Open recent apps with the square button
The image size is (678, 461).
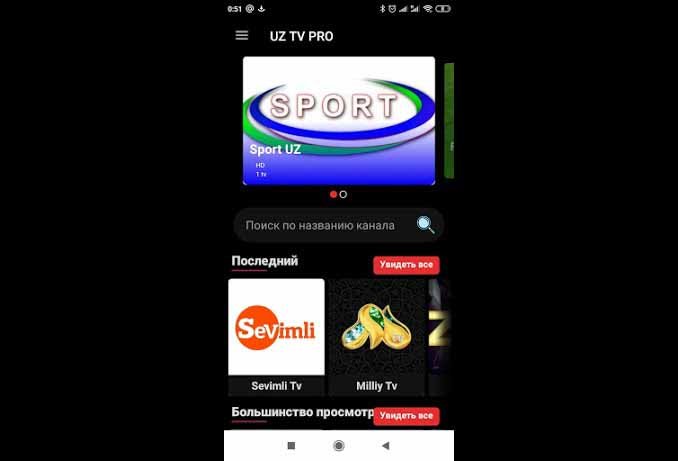coord(291,445)
